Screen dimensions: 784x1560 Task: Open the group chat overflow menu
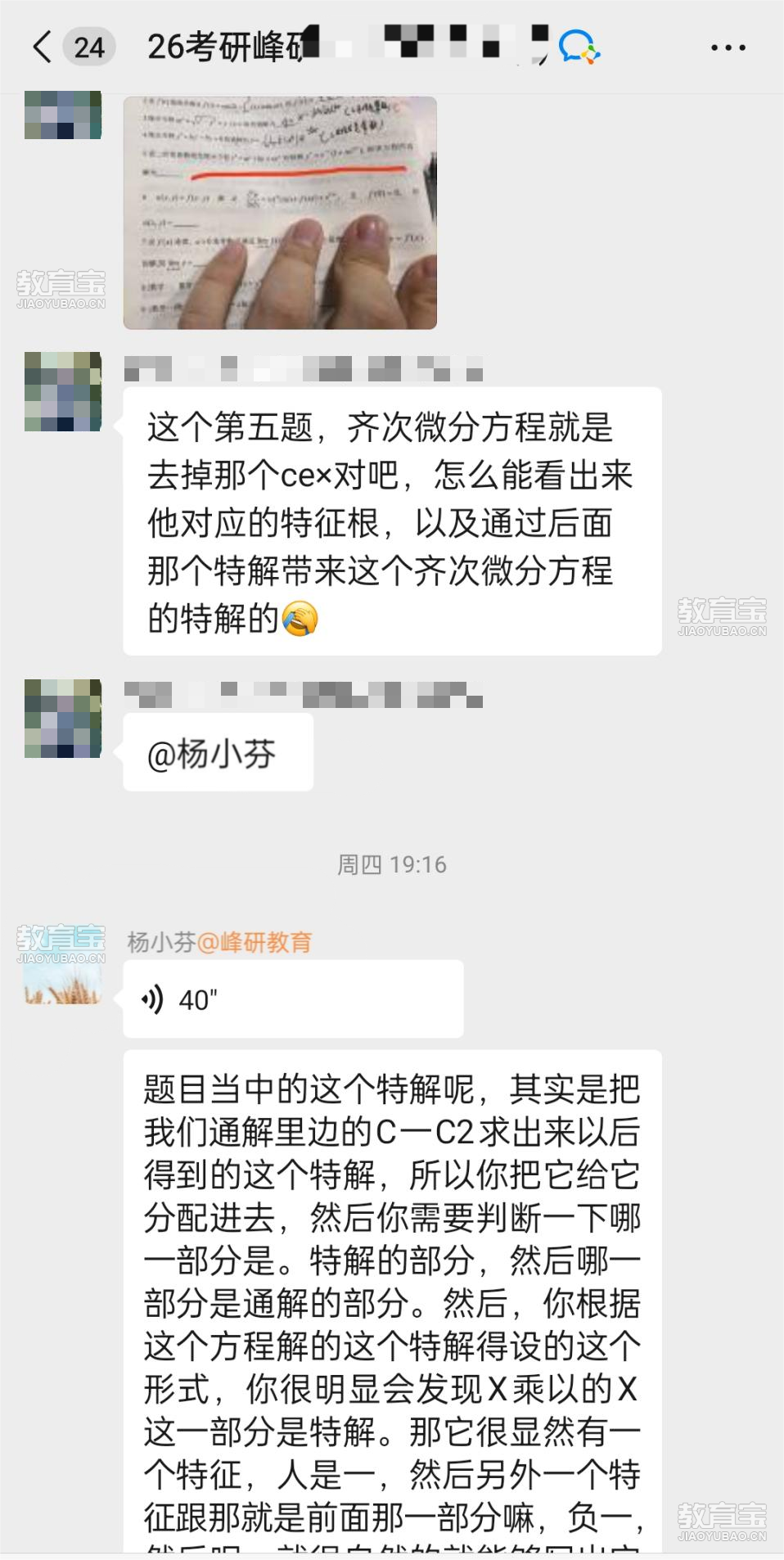728,48
